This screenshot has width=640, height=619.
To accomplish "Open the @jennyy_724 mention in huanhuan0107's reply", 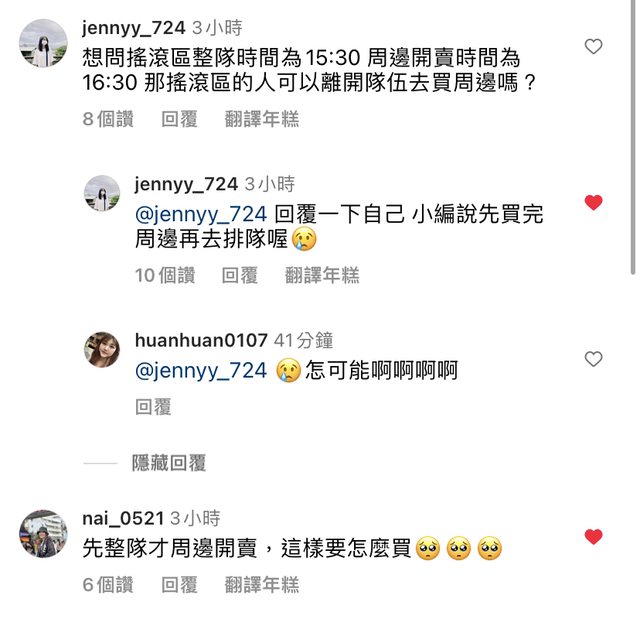I will point(200,371).
